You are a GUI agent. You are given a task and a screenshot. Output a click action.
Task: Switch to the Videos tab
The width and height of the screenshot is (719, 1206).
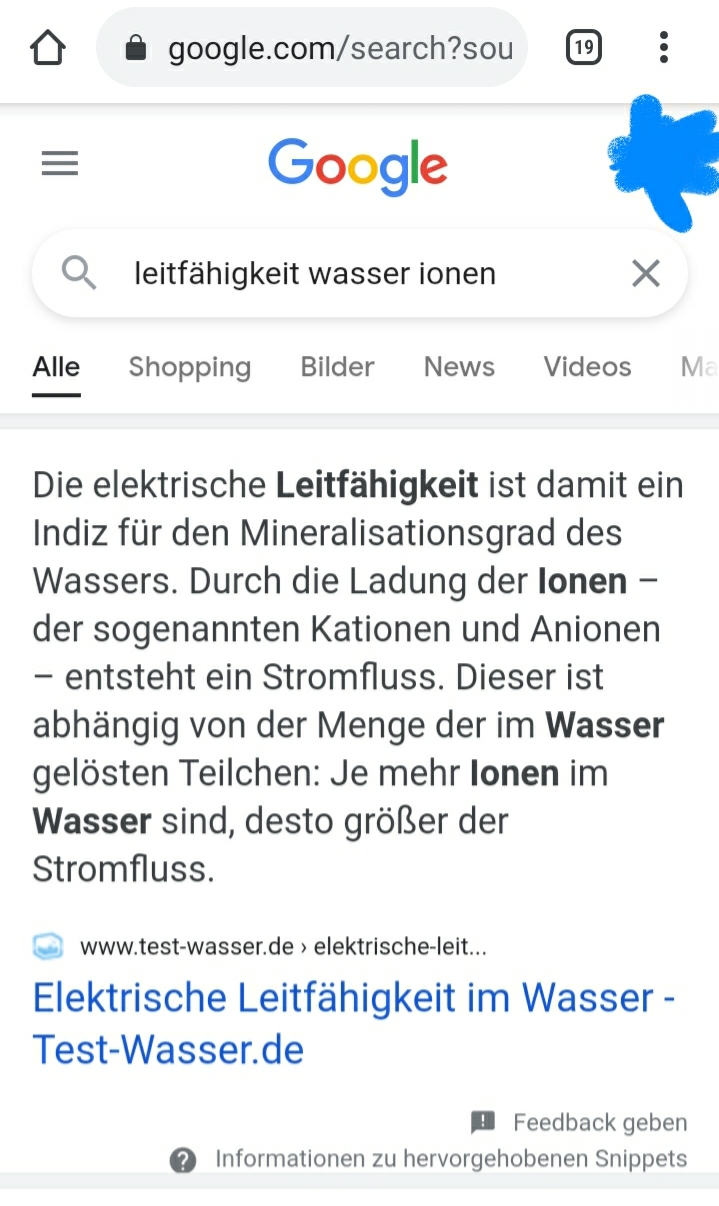587,367
